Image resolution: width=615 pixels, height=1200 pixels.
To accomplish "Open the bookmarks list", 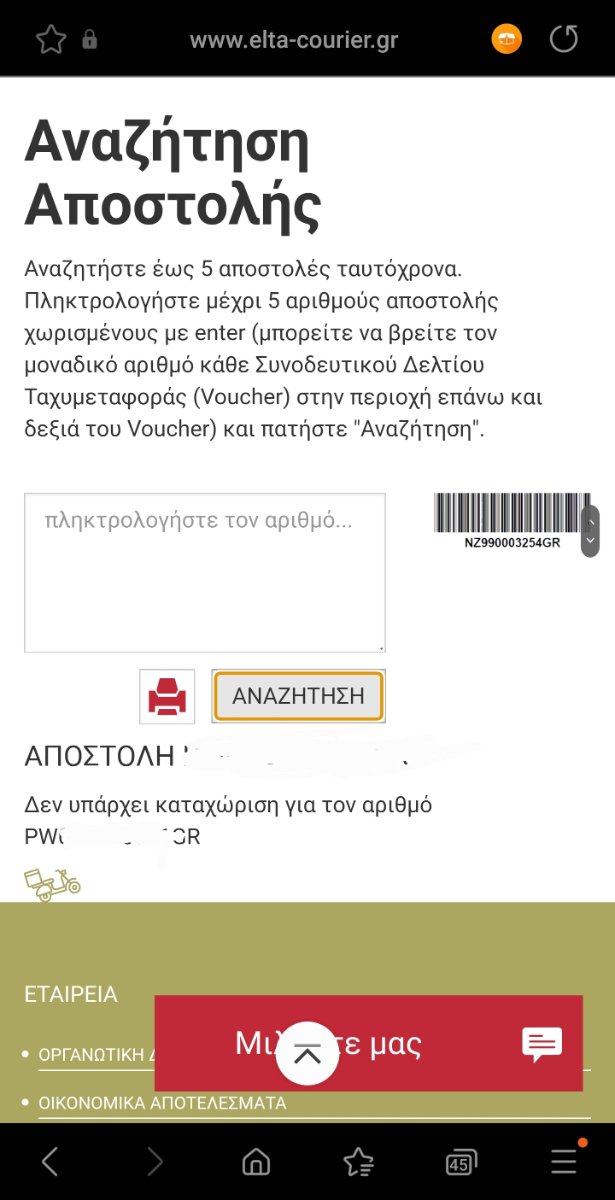I will pos(358,1161).
